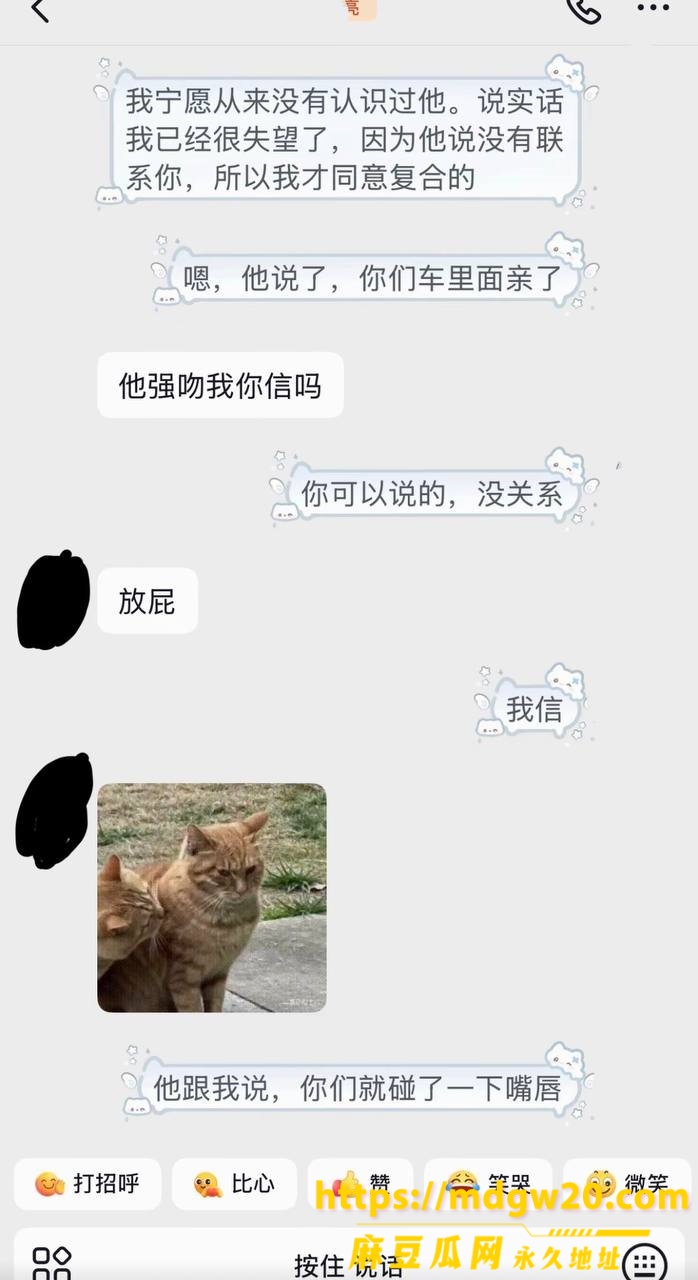Send the 笑哭 quick emoji

[488, 1184]
